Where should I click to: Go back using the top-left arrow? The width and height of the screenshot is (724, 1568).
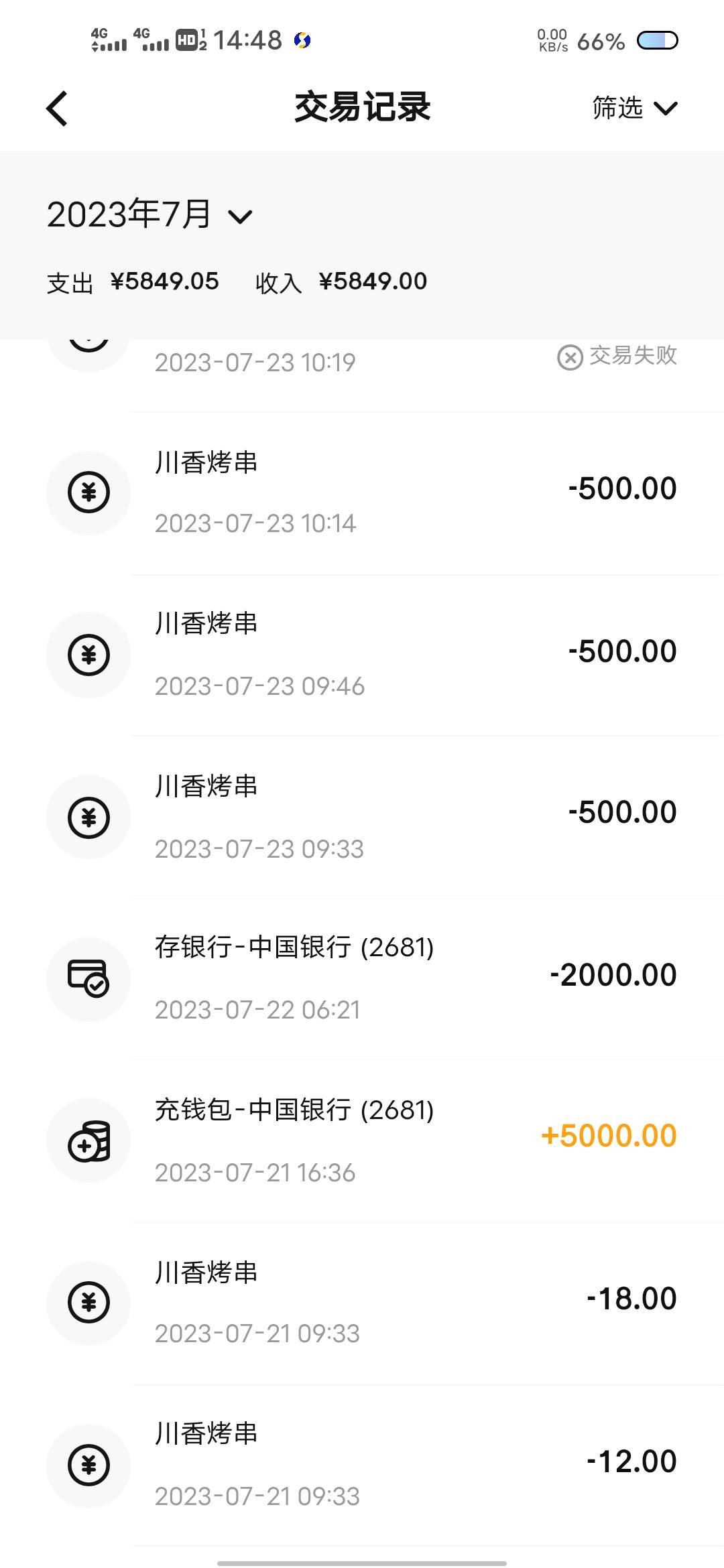pyautogui.click(x=58, y=108)
